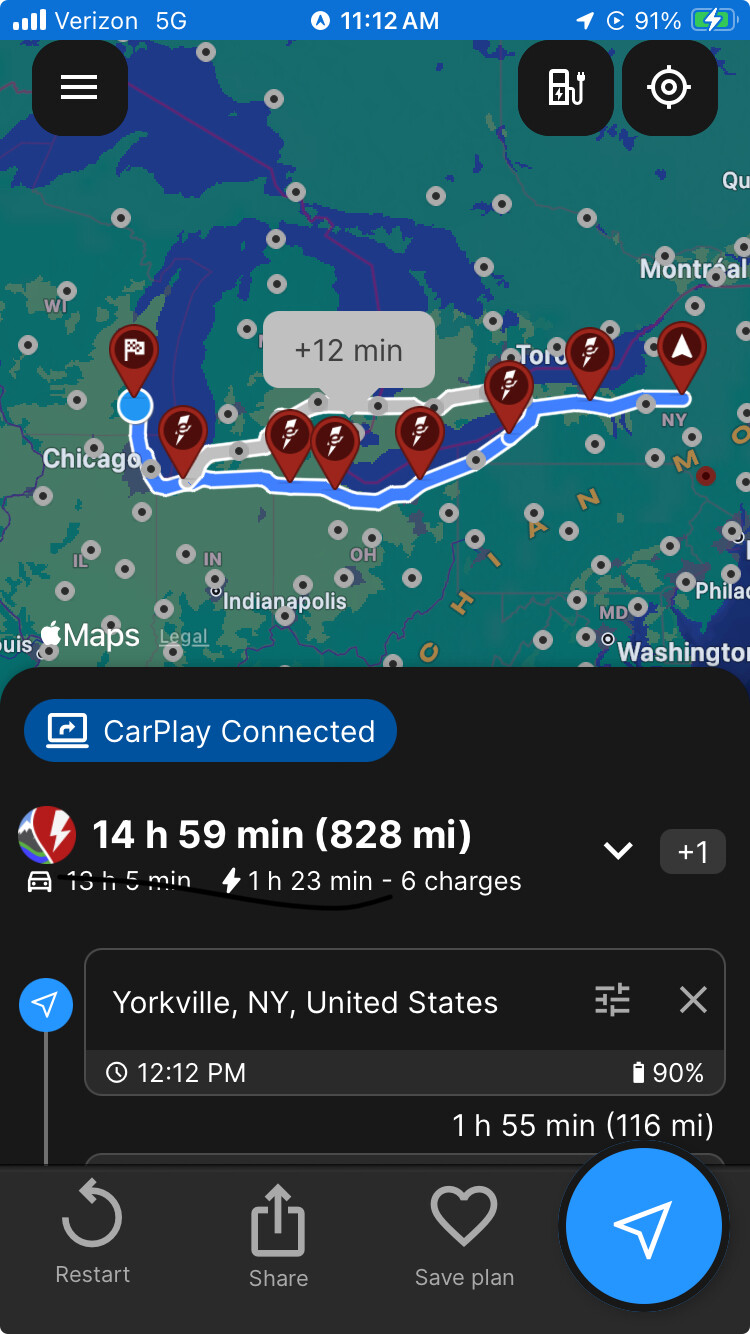Expand the trip summary chevron

tap(618, 851)
